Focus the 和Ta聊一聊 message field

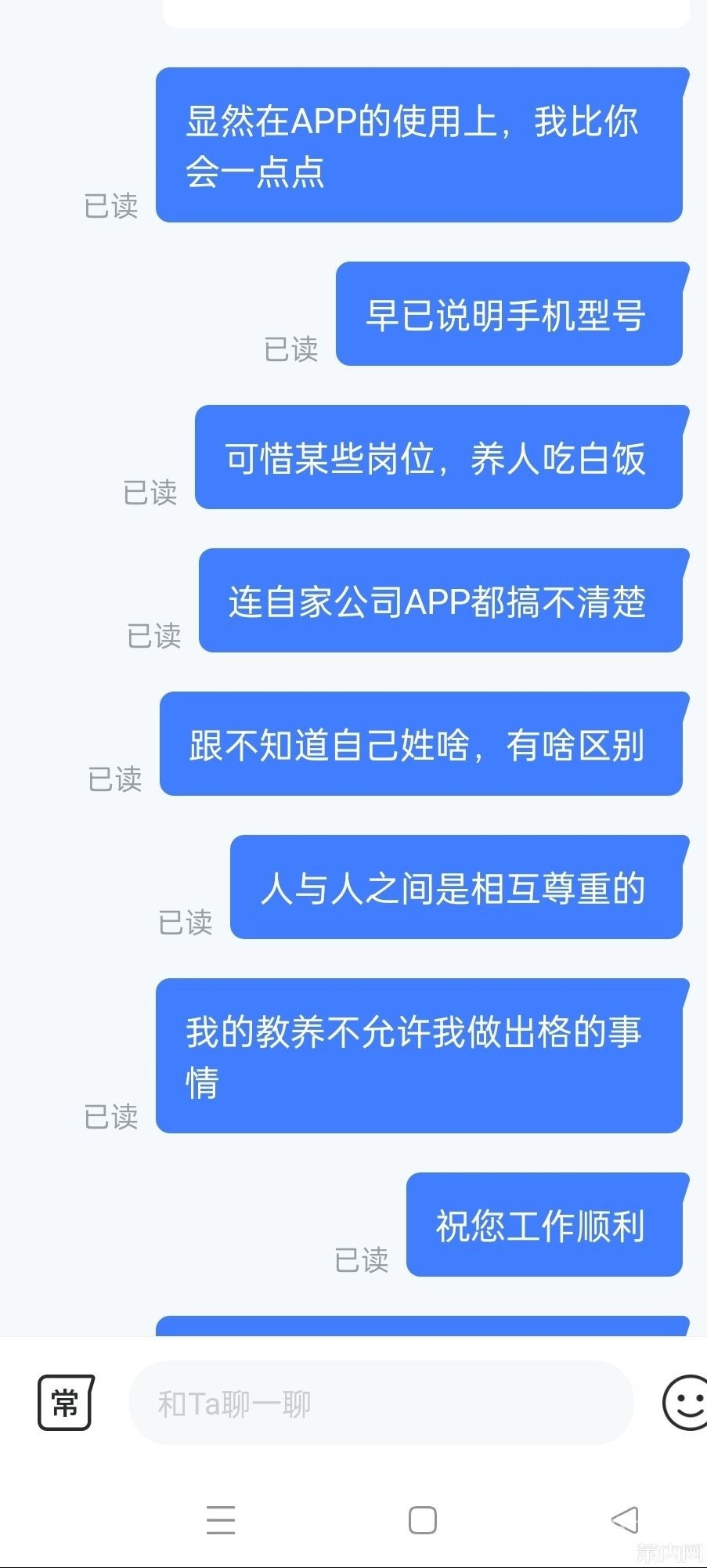381,1404
